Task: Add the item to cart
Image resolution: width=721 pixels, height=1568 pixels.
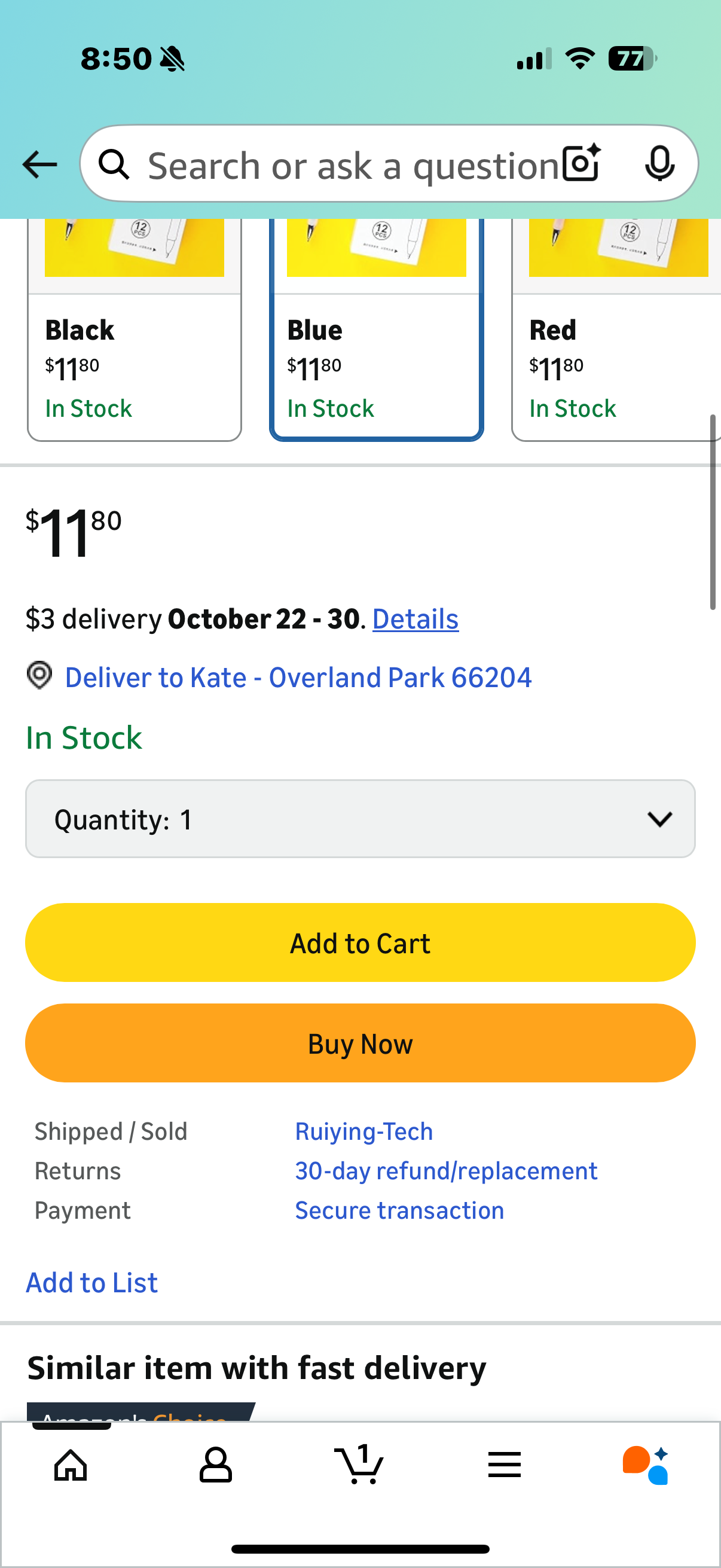Action: (360, 943)
